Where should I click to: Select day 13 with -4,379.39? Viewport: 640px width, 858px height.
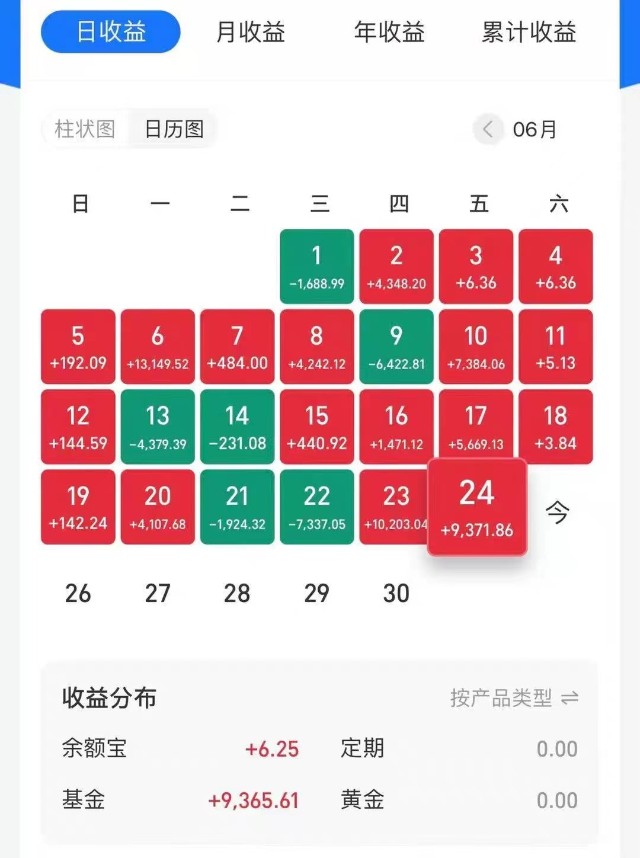[x=158, y=426]
